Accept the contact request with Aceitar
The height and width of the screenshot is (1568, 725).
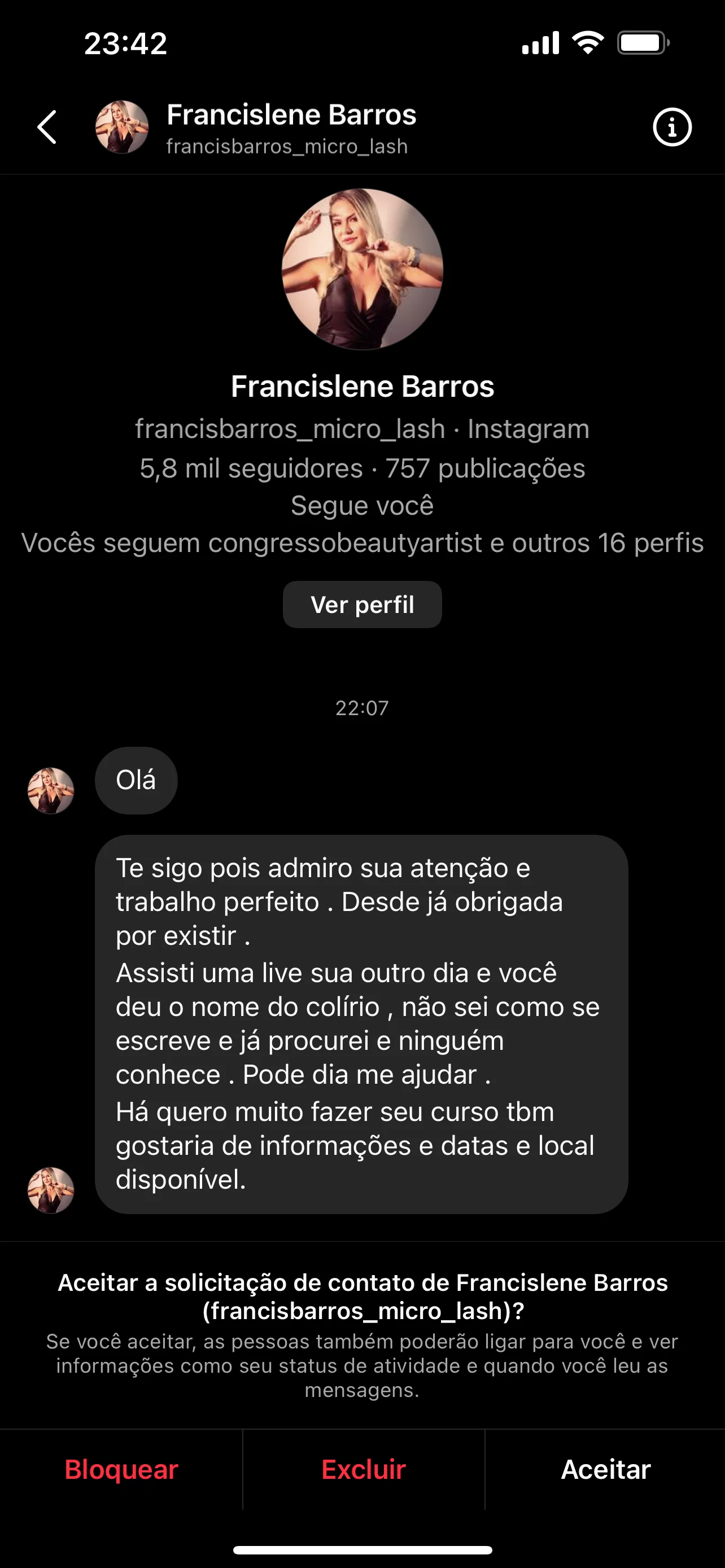(x=605, y=1469)
